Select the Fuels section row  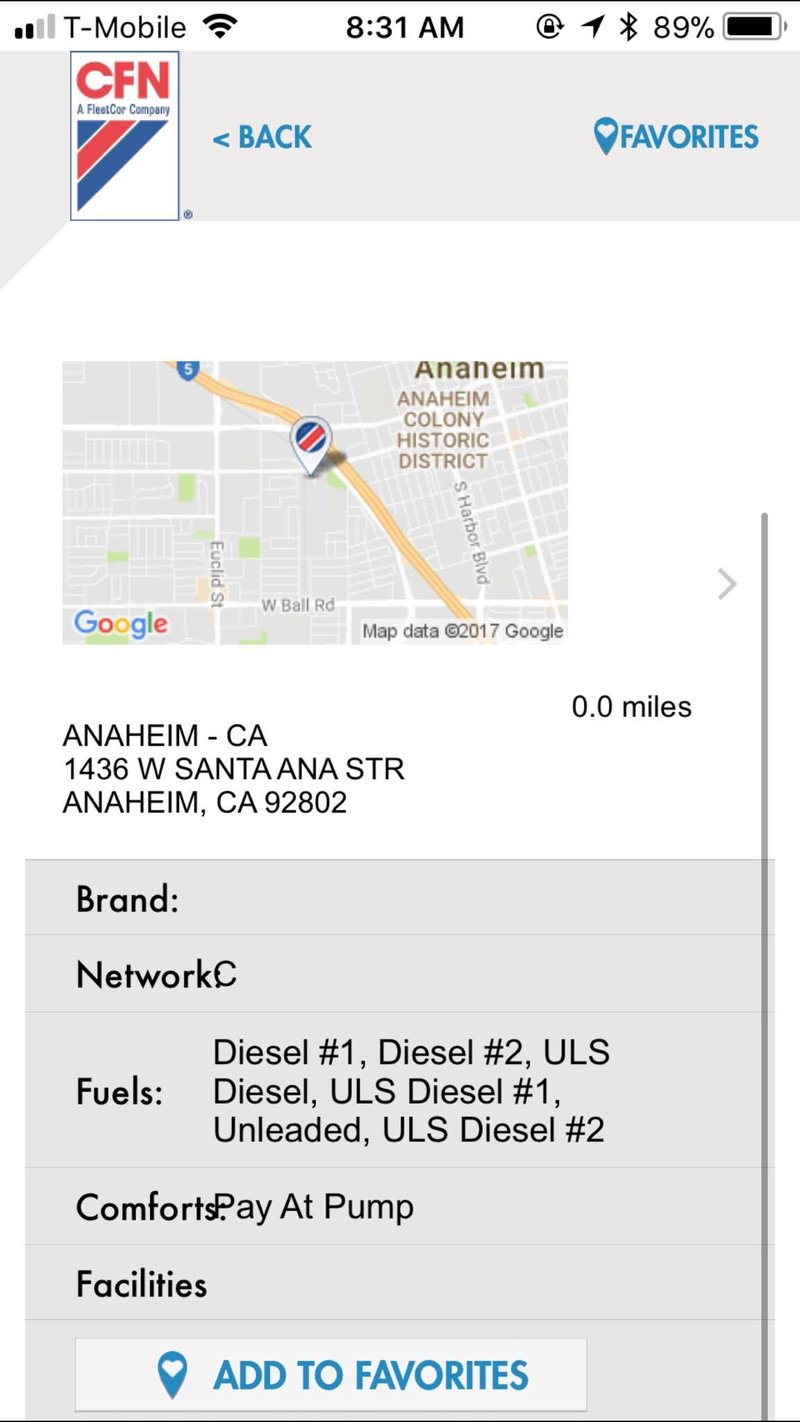coord(400,1090)
